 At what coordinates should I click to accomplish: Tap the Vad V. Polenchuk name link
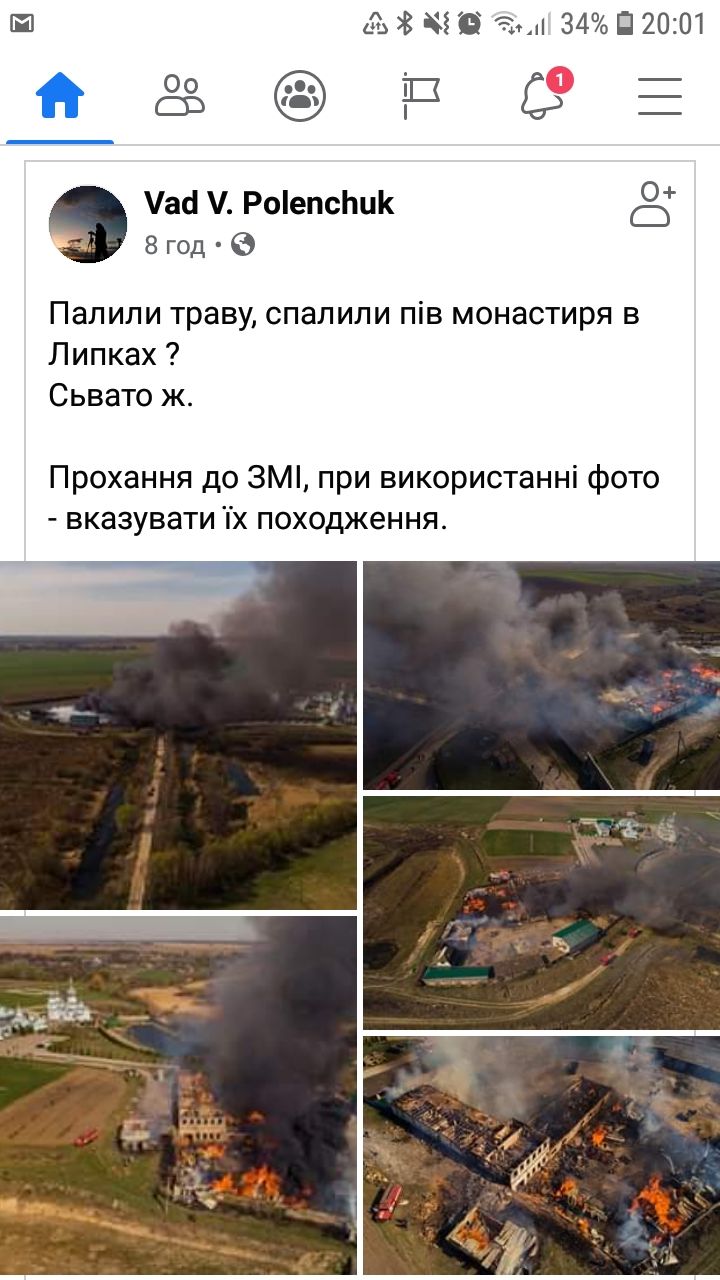pos(269,203)
